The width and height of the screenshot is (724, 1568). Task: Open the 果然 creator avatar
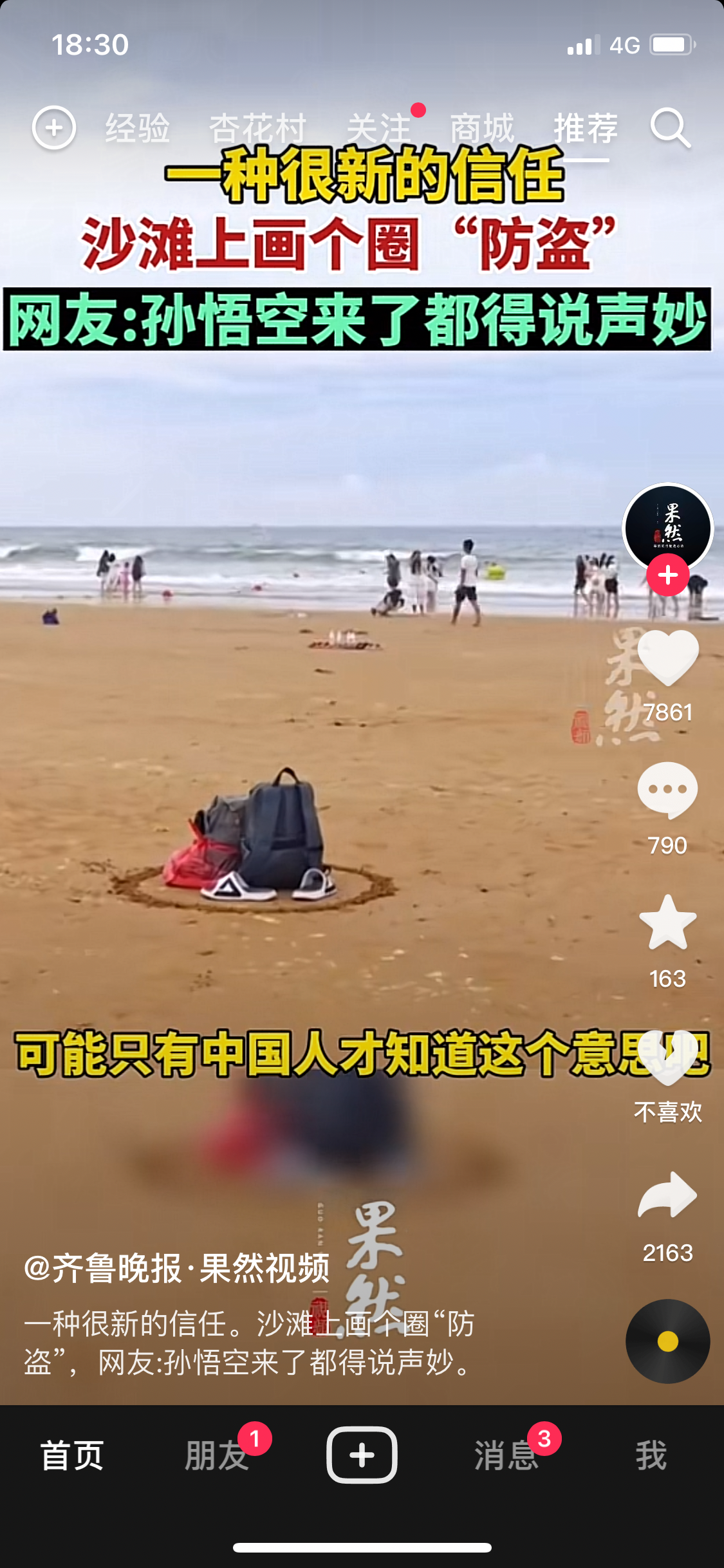click(667, 527)
